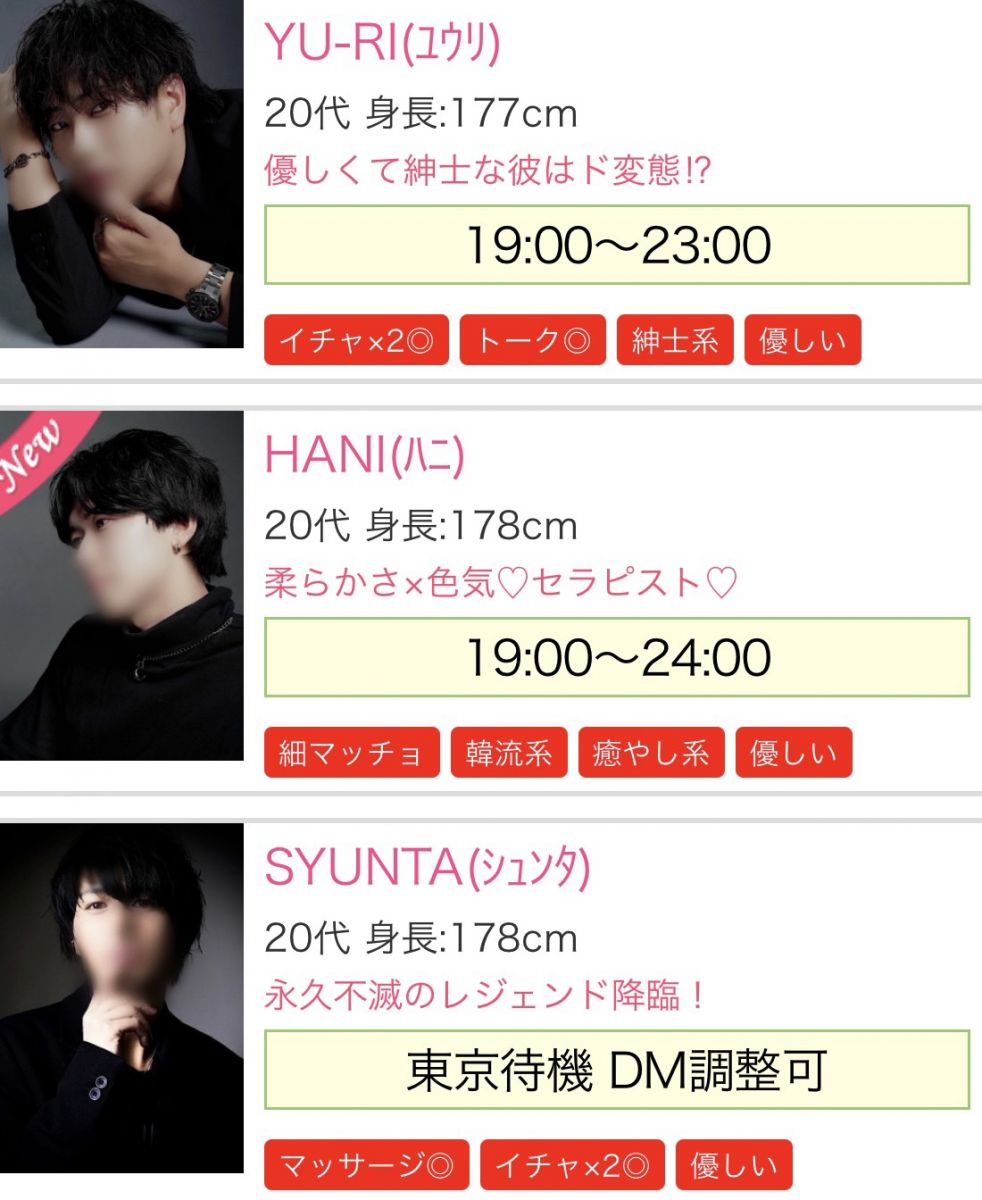Screen dimensions: 982x1200
Task: Select the マッサージ◎ tag chip
Action: (367, 1165)
